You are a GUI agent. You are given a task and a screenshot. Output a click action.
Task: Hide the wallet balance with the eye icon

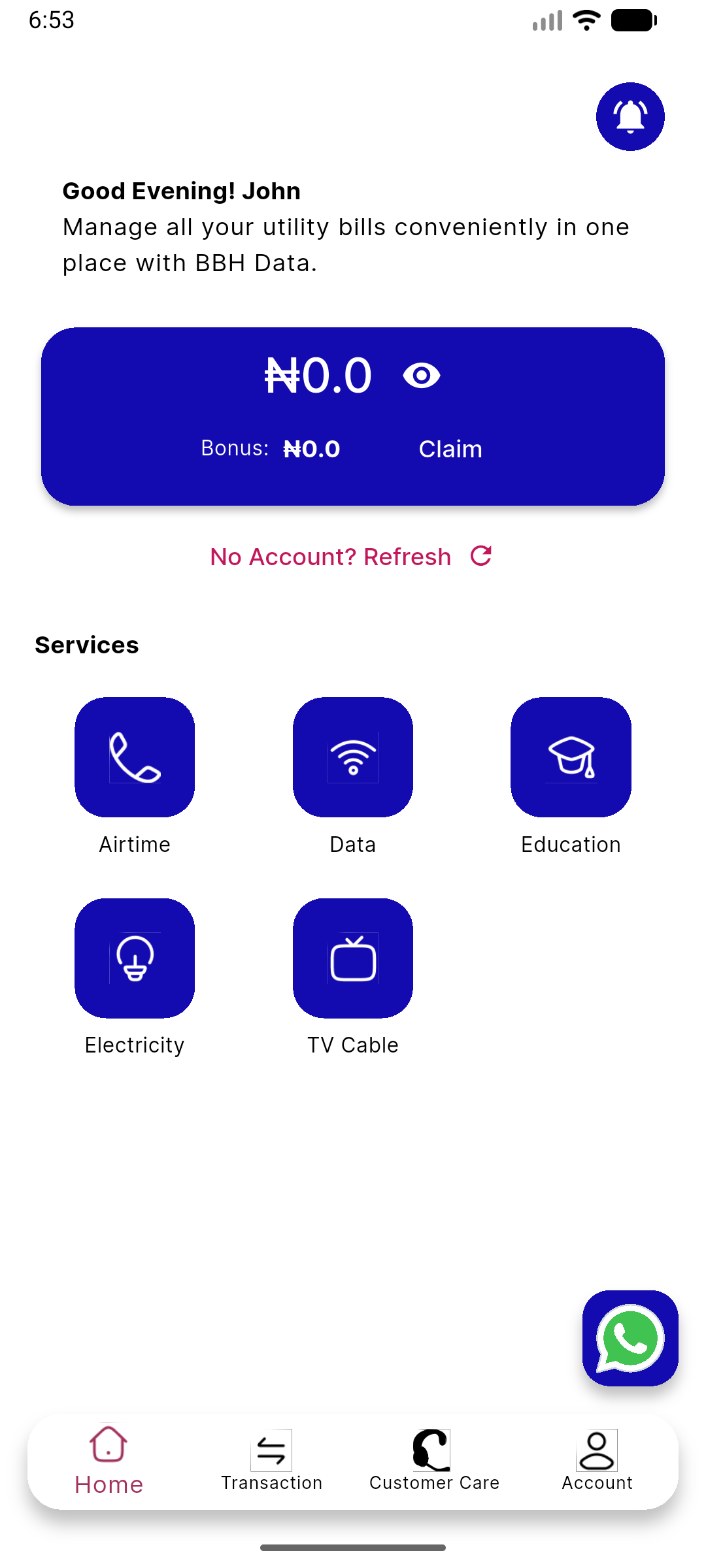pyautogui.click(x=422, y=376)
